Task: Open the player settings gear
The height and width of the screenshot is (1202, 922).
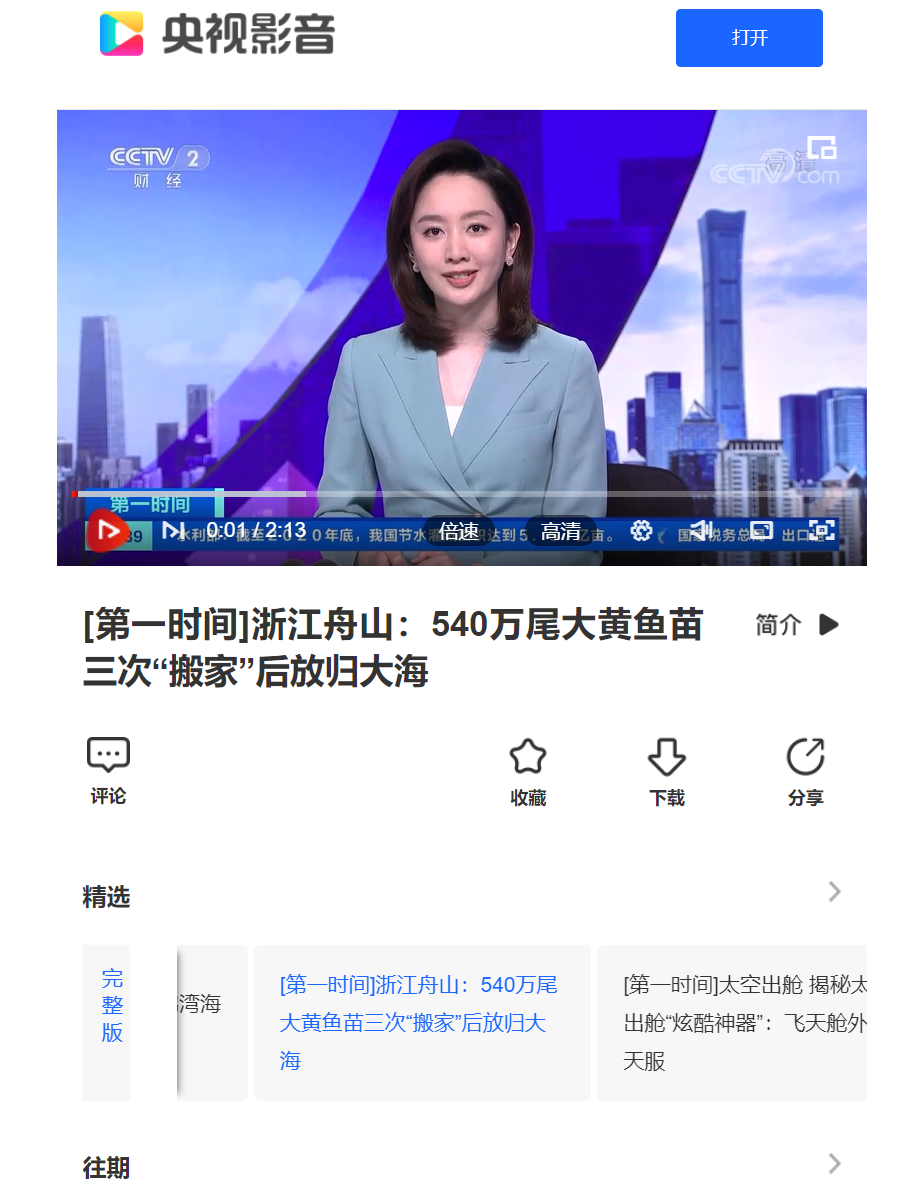Action: pos(642,530)
